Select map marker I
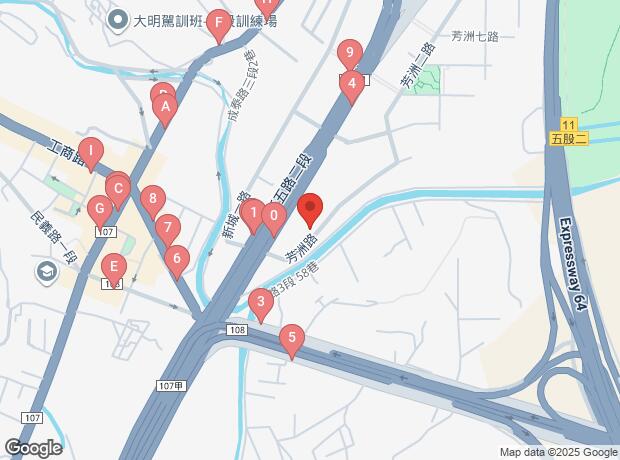The height and width of the screenshot is (460, 620). pos(91,152)
